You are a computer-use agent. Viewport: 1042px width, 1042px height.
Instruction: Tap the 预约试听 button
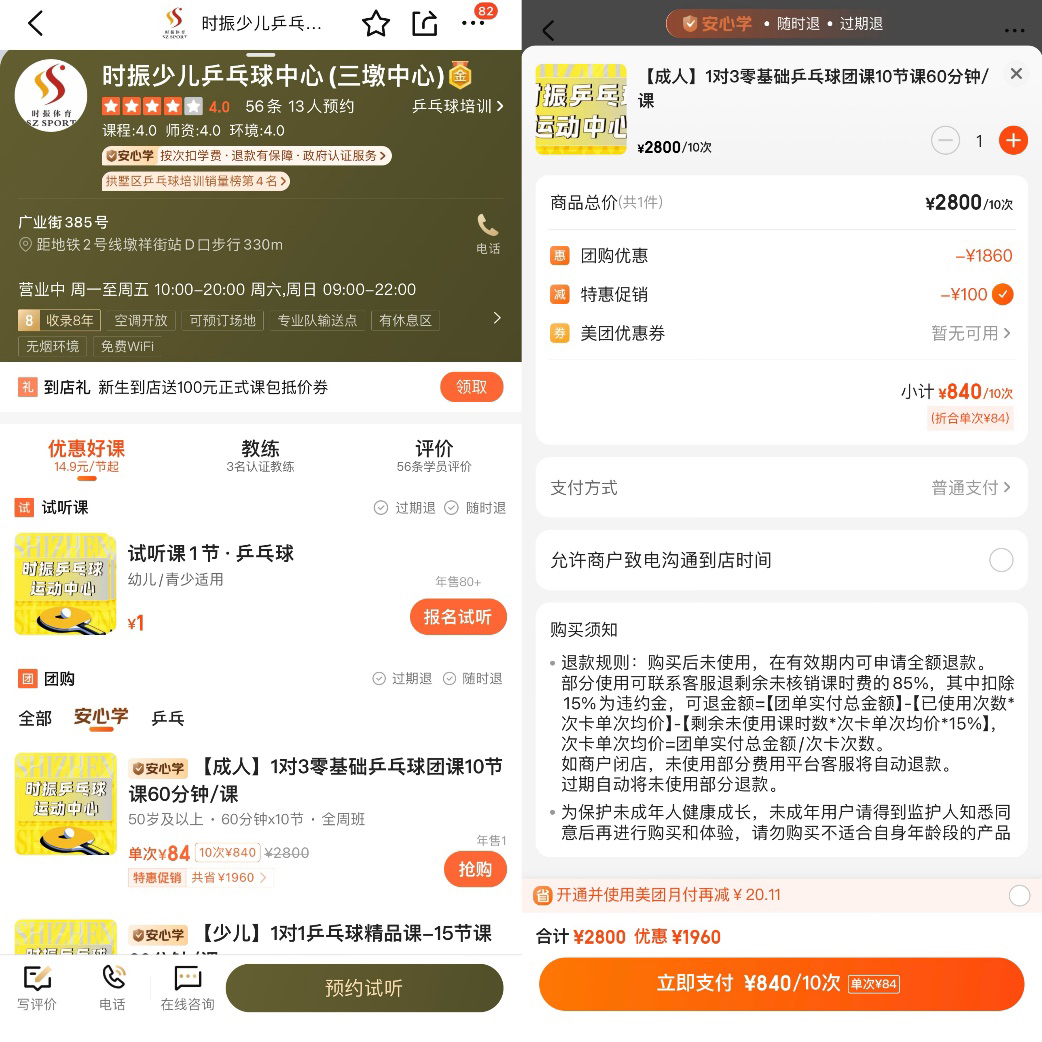[x=364, y=988]
